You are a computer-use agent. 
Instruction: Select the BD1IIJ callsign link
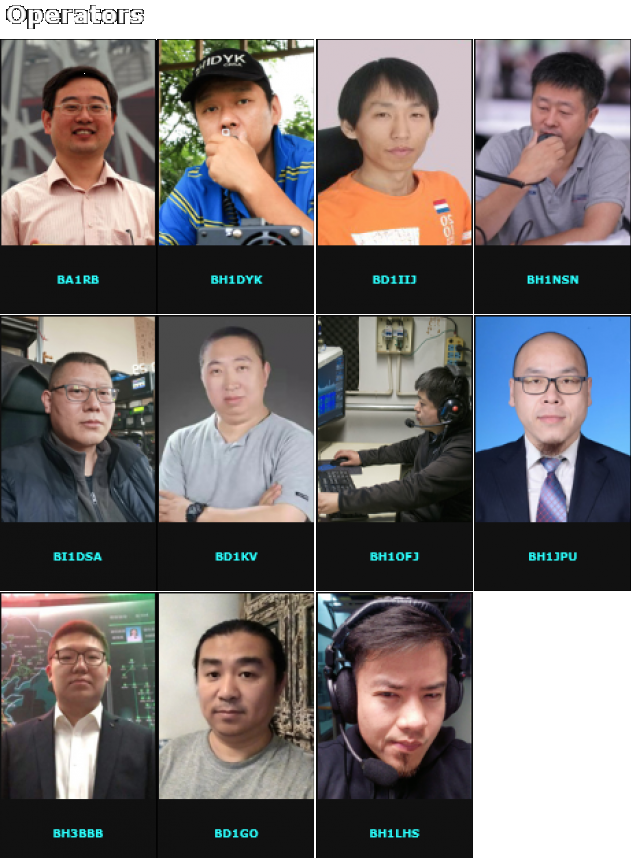tap(394, 279)
